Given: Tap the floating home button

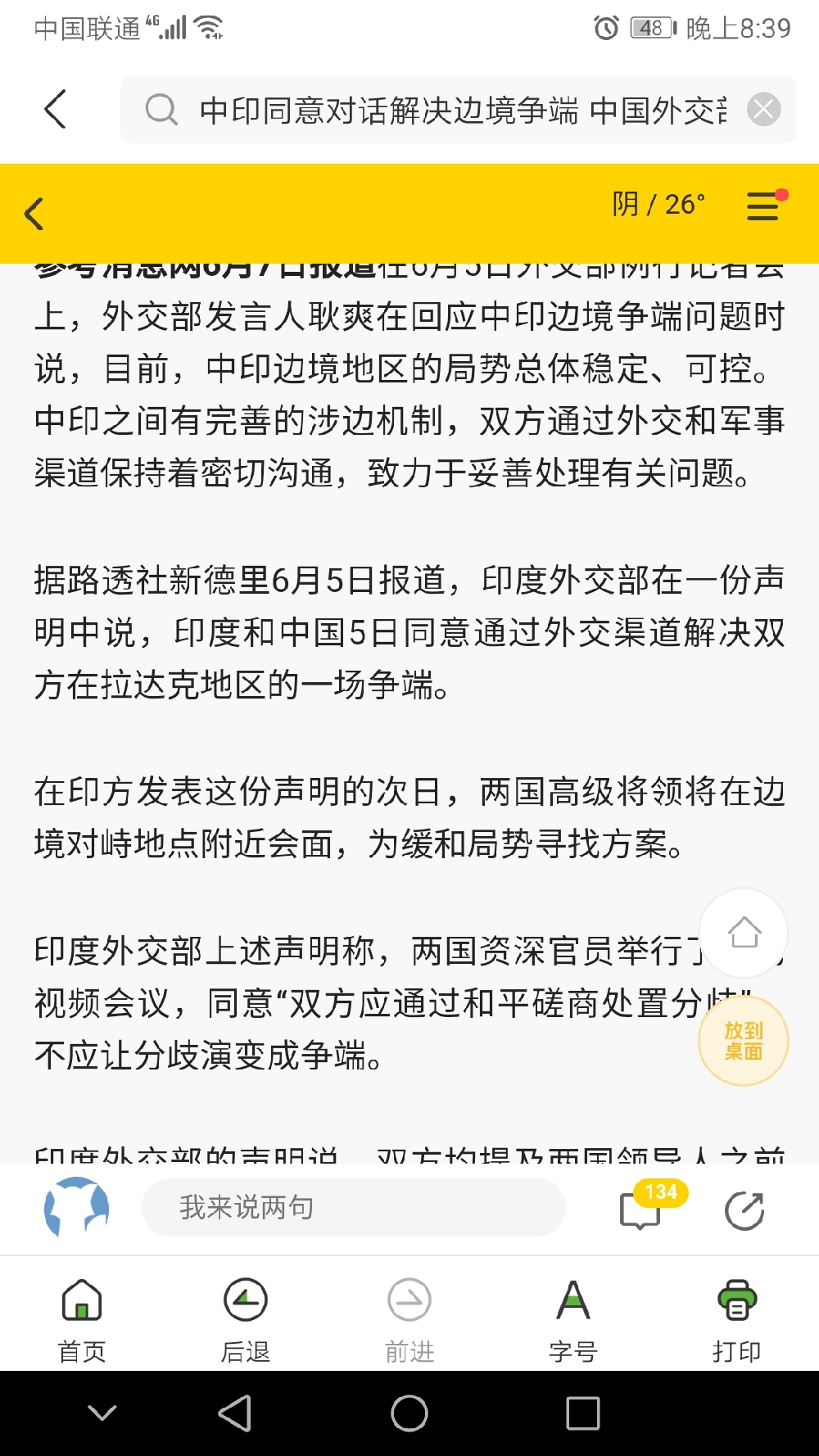Looking at the screenshot, I should click(744, 933).
